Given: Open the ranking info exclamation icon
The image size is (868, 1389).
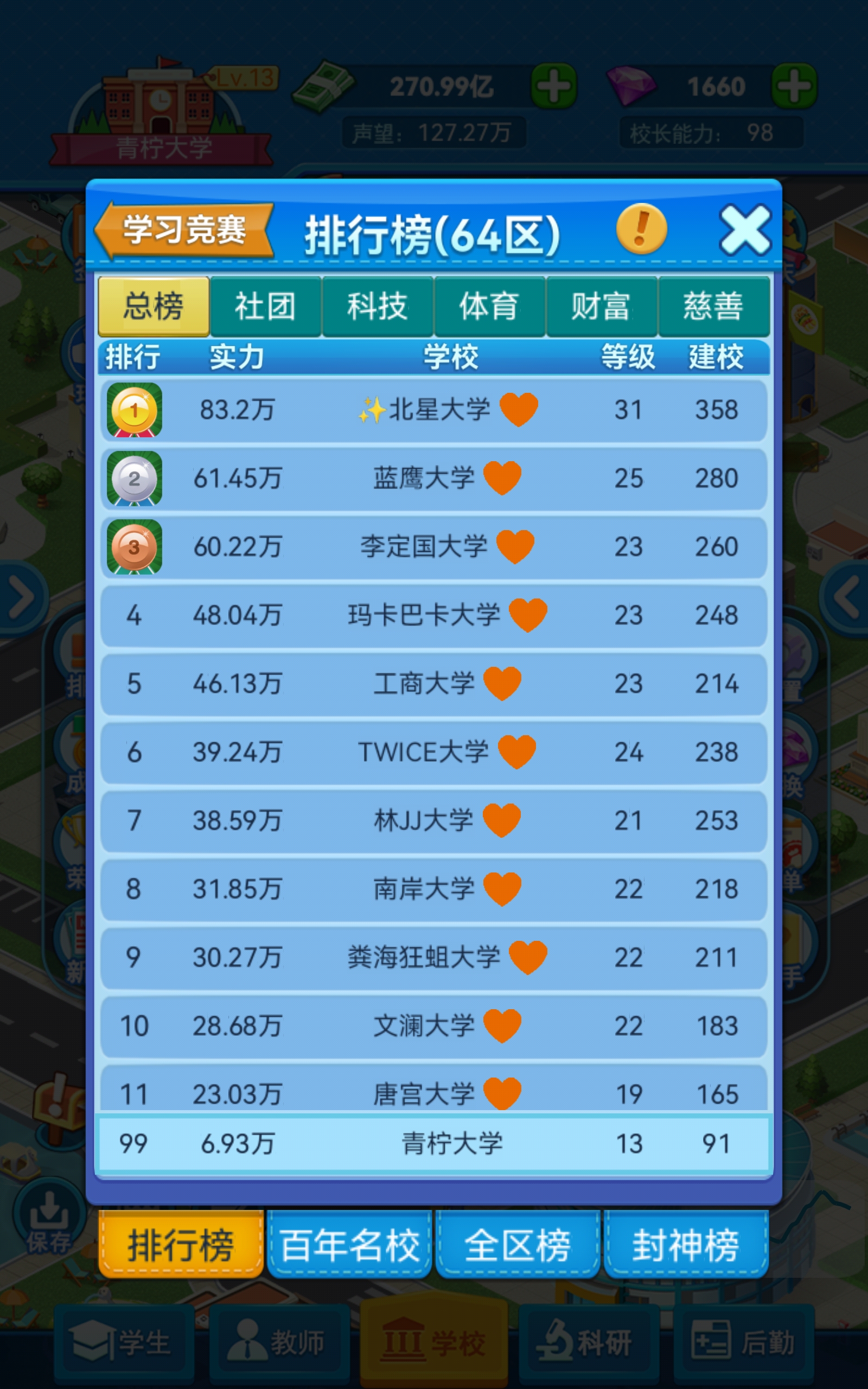Looking at the screenshot, I should (x=641, y=229).
